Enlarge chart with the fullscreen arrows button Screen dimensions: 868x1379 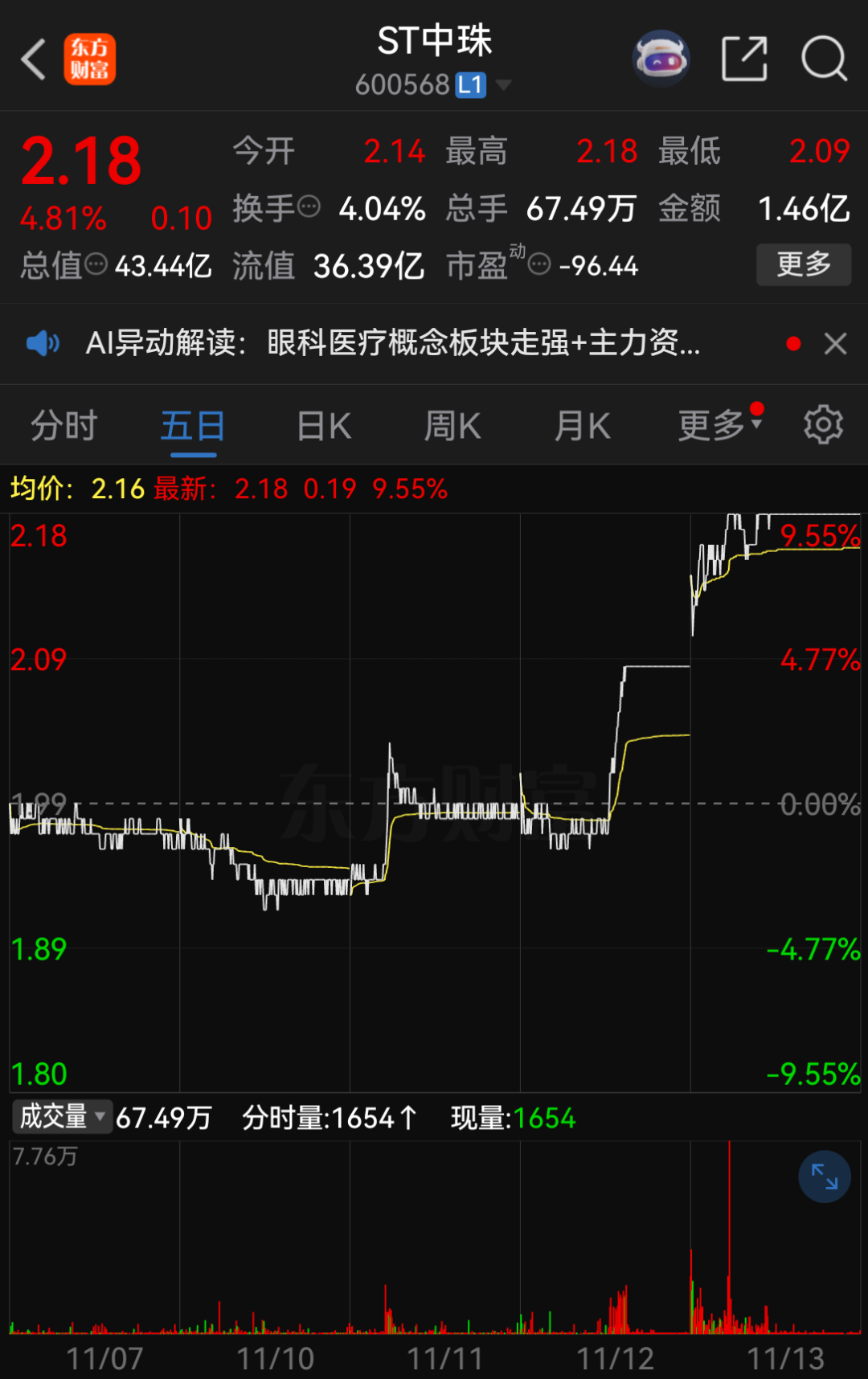[824, 1176]
